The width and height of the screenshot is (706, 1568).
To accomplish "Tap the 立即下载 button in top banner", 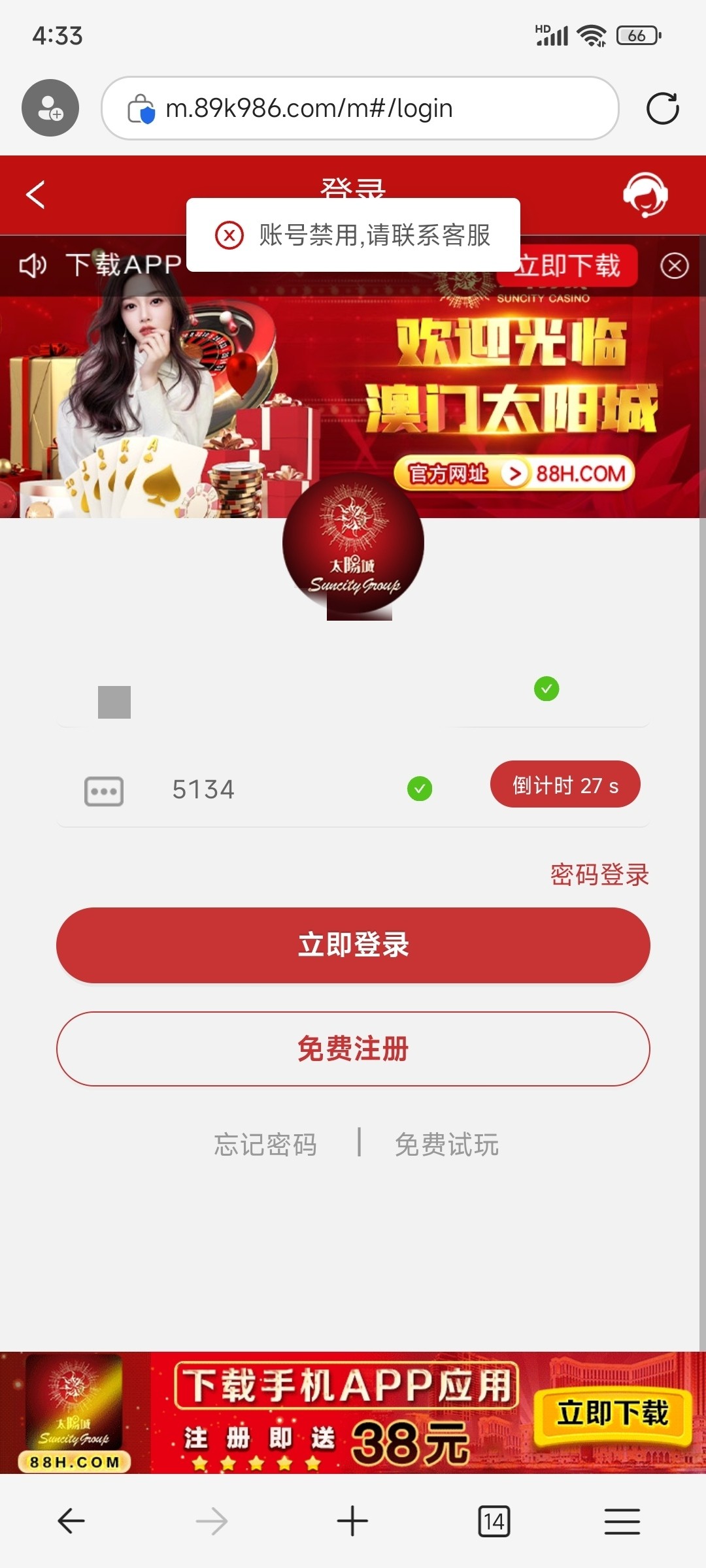I will pos(567,267).
